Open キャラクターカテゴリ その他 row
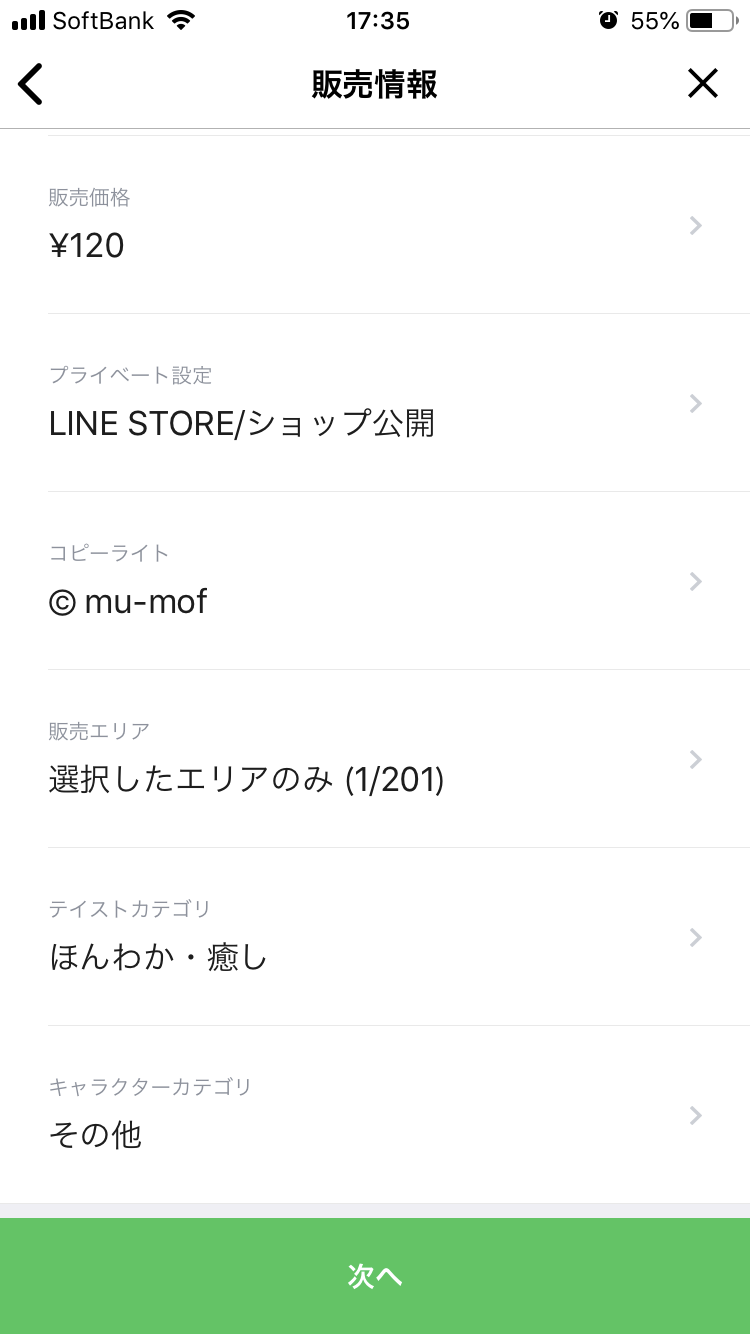The image size is (750, 1334). (x=375, y=1115)
